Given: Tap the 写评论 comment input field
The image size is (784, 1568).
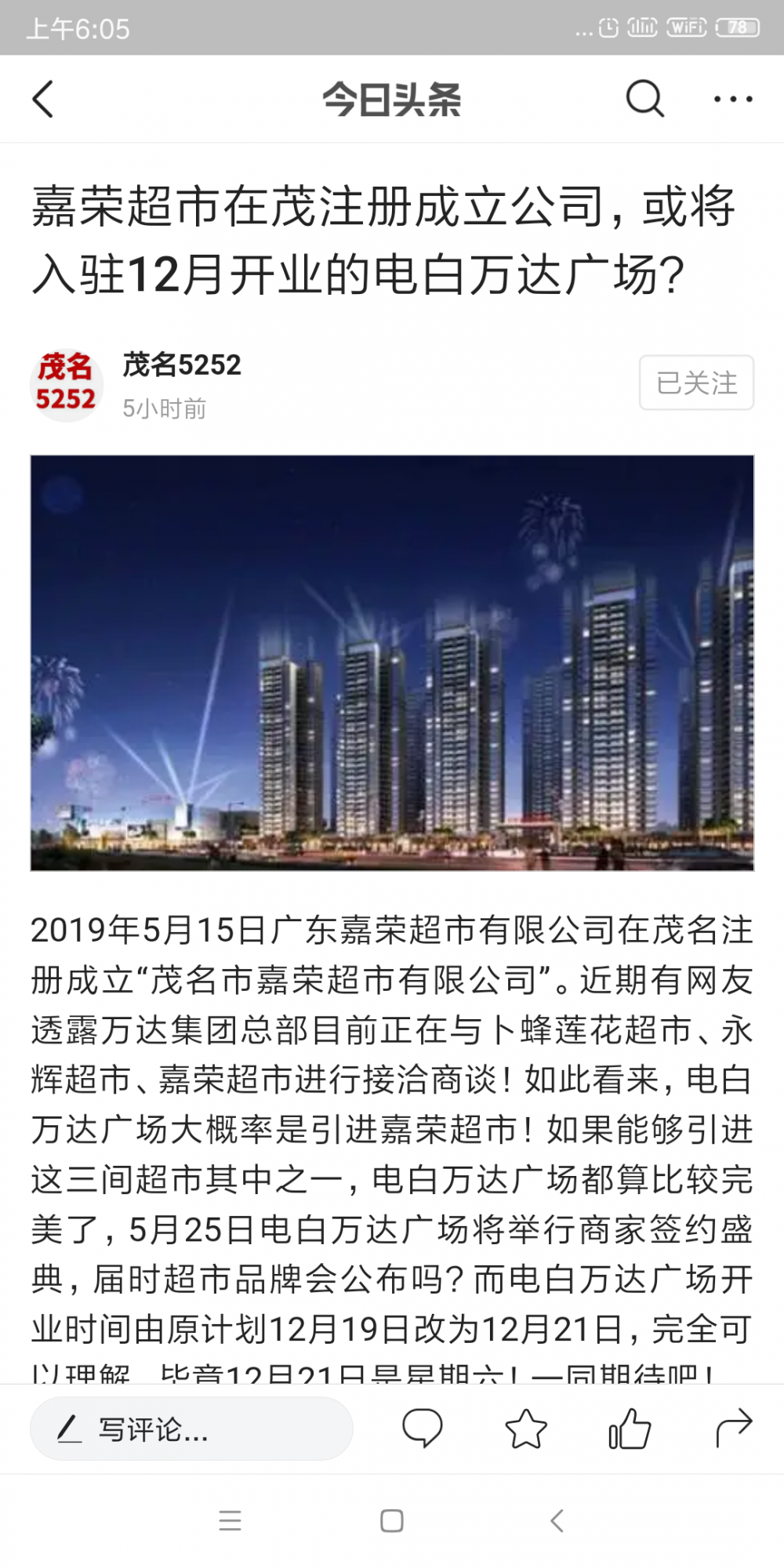Looking at the screenshot, I should click(x=191, y=1428).
